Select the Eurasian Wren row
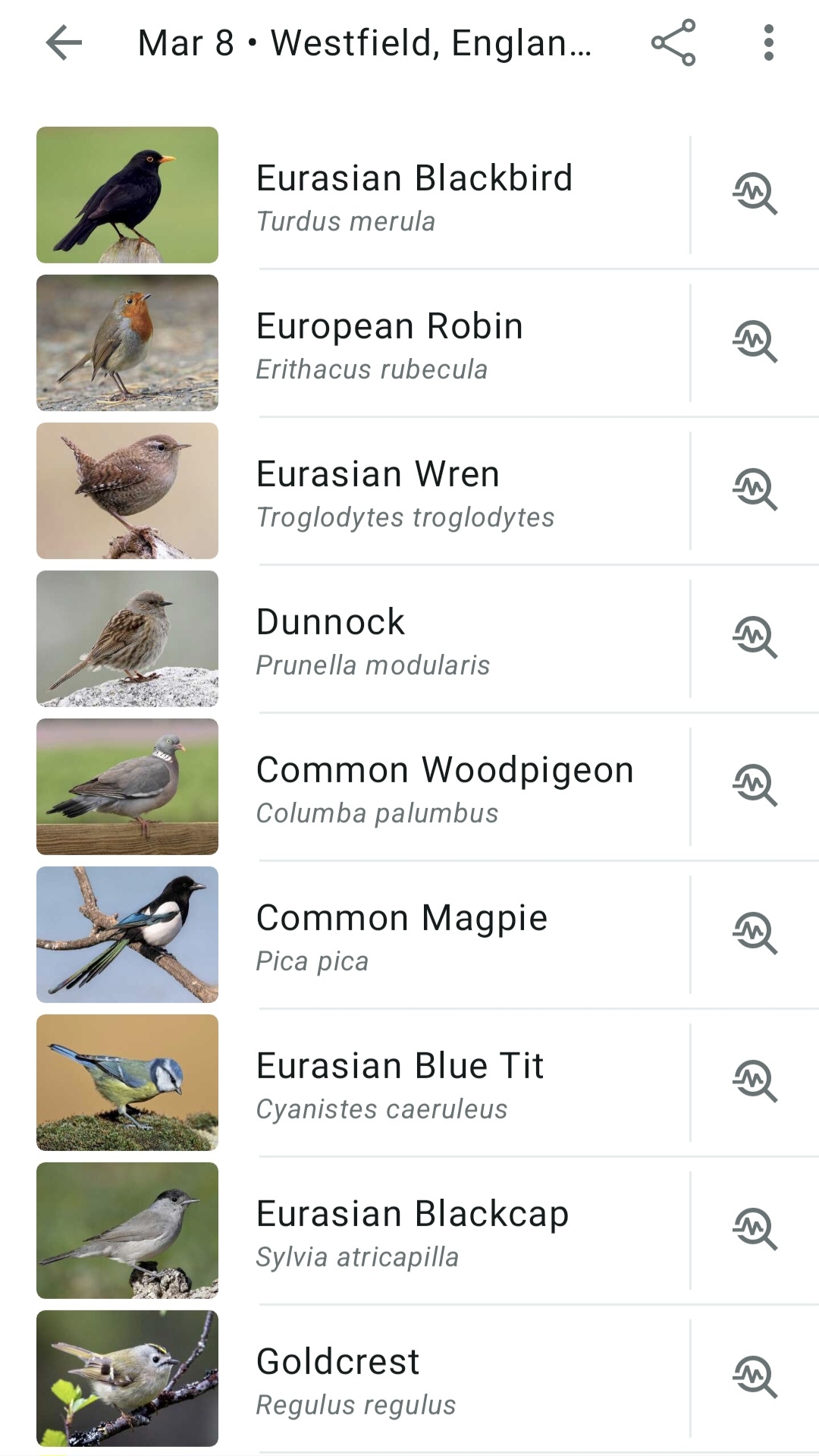 [x=405, y=492]
